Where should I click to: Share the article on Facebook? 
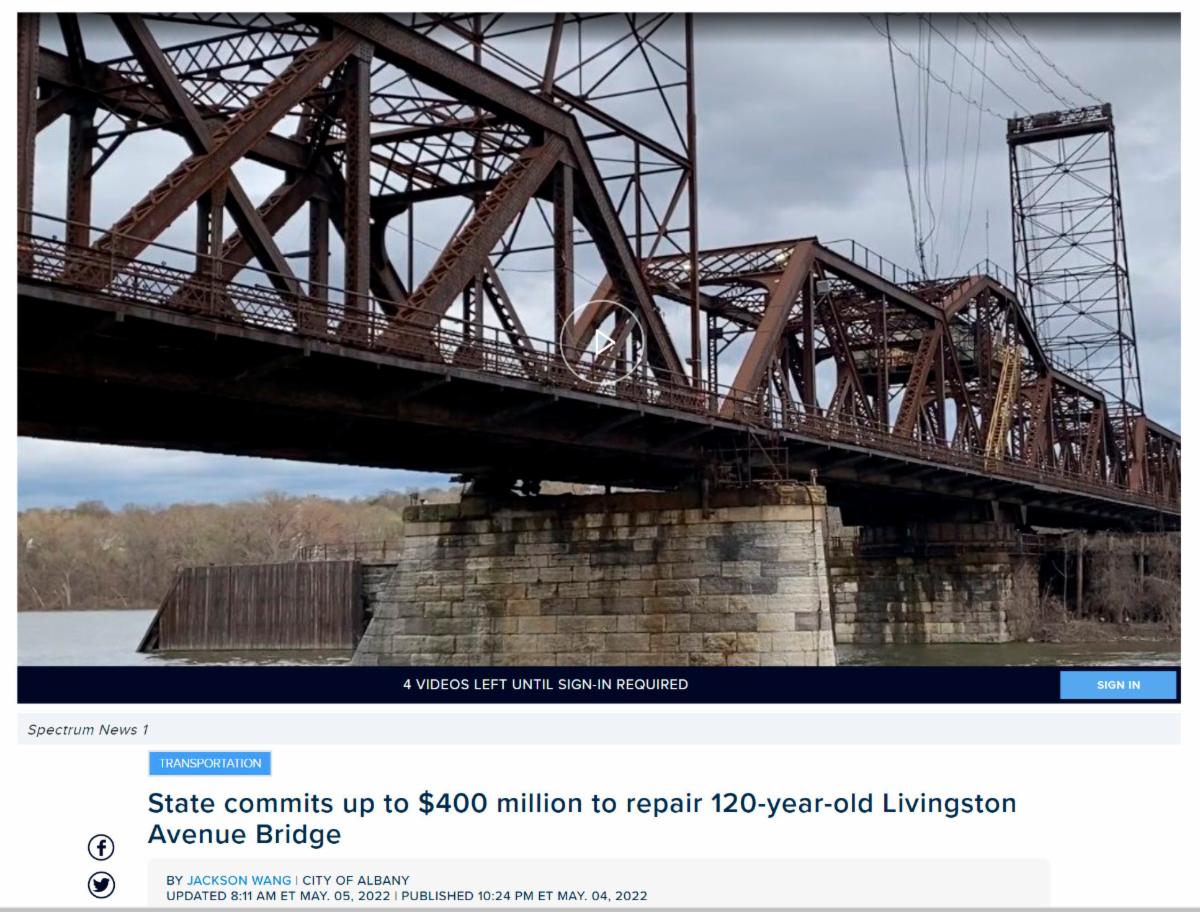point(101,848)
